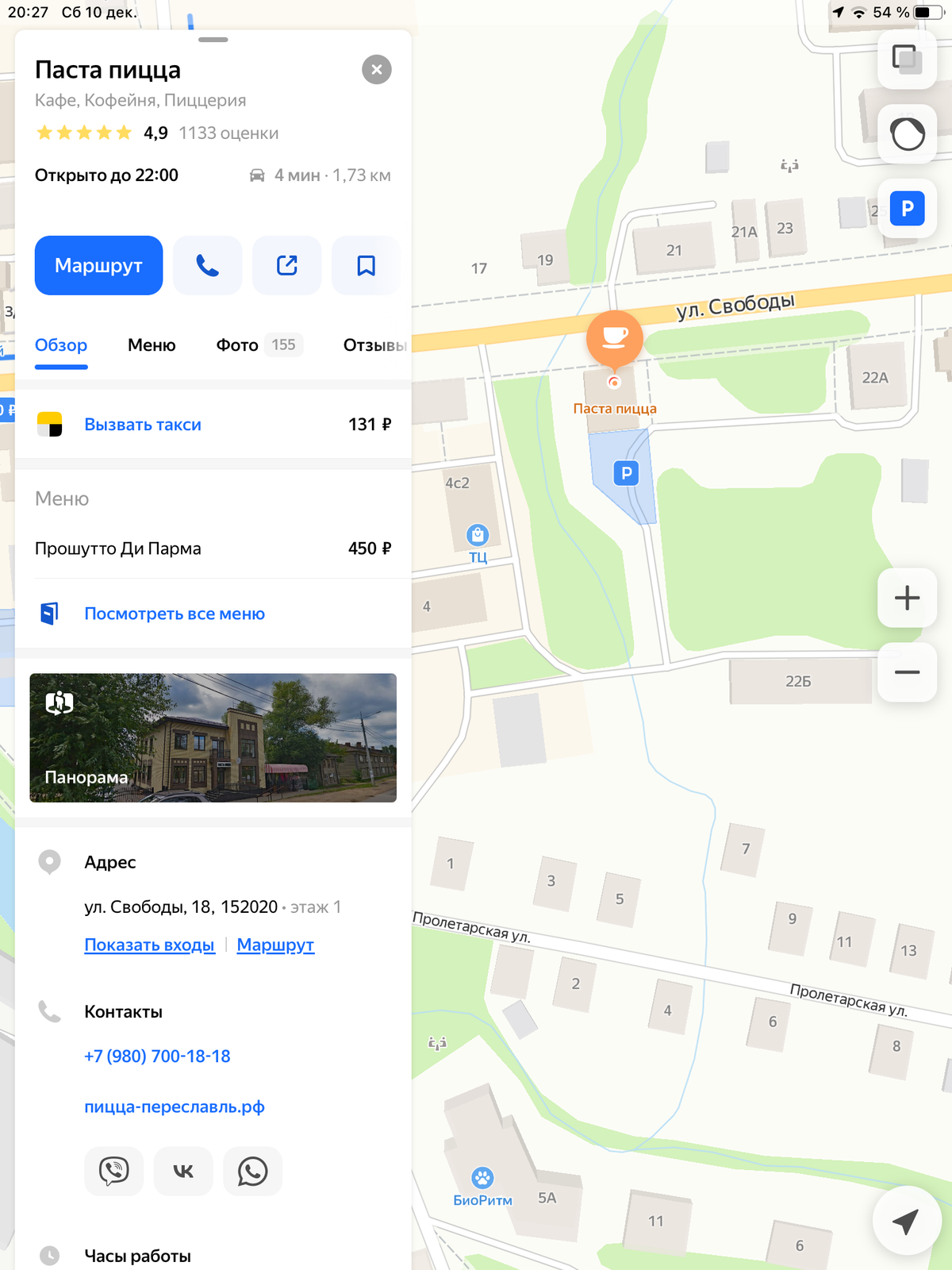Switch to the Меню tab
This screenshot has height=1270, width=952.
(x=152, y=345)
